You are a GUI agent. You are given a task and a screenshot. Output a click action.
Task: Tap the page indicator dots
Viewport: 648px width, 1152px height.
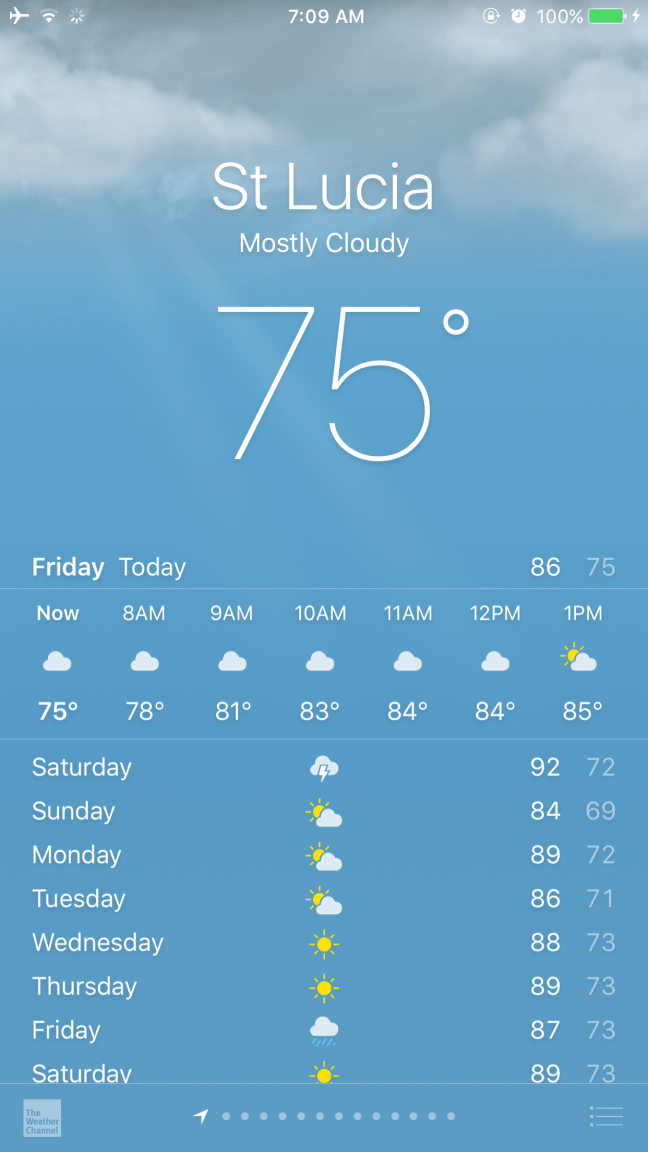click(x=338, y=1116)
